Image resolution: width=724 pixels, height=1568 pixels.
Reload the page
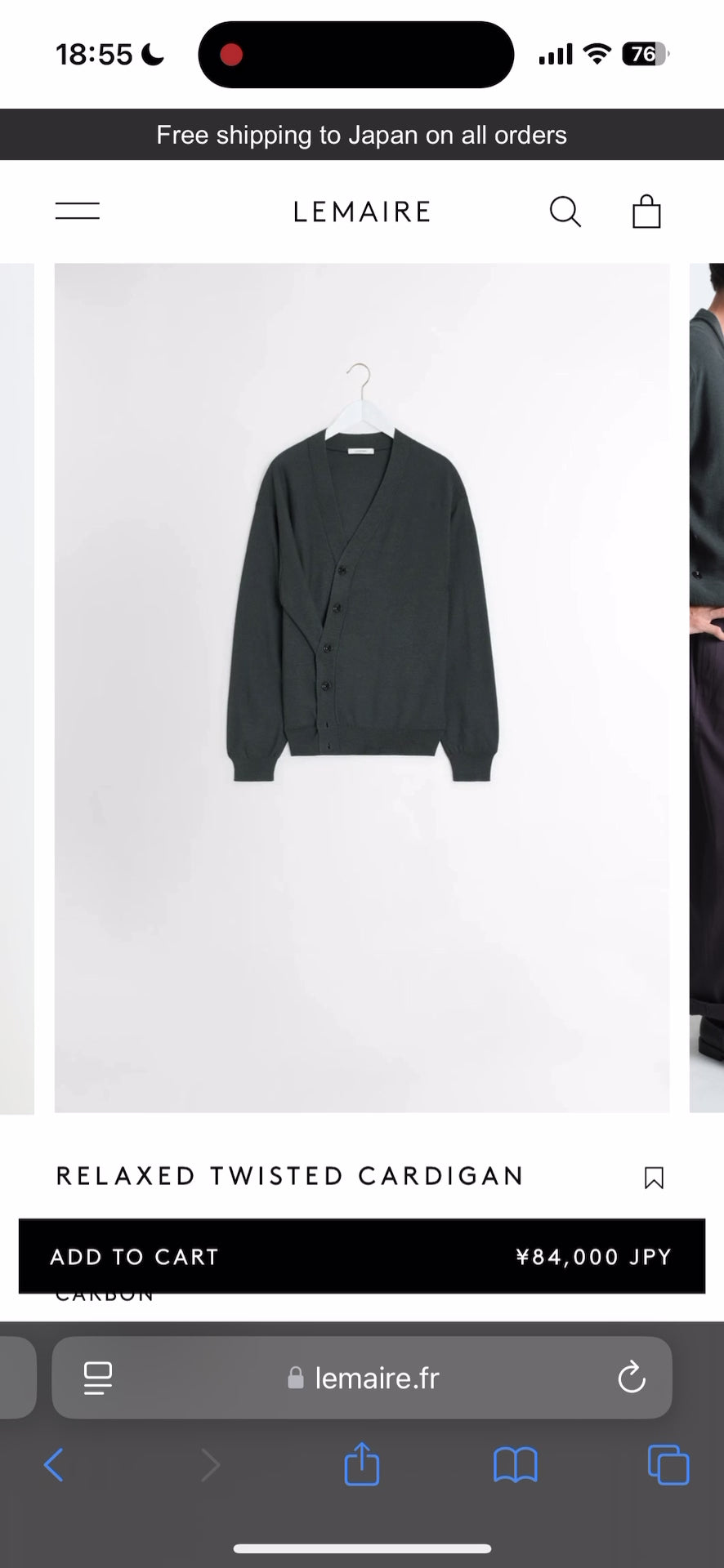pos(632,1379)
